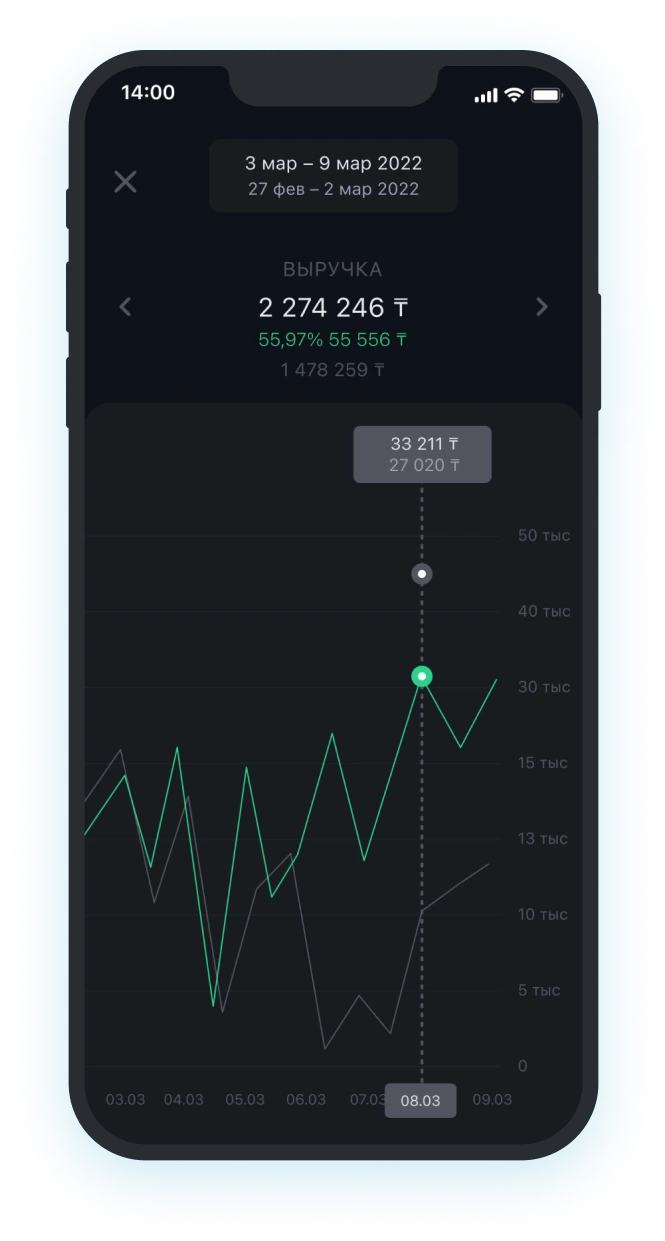Open the date range picker
Viewport: 665px width, 1241px height.
click(x=333, y=175)
